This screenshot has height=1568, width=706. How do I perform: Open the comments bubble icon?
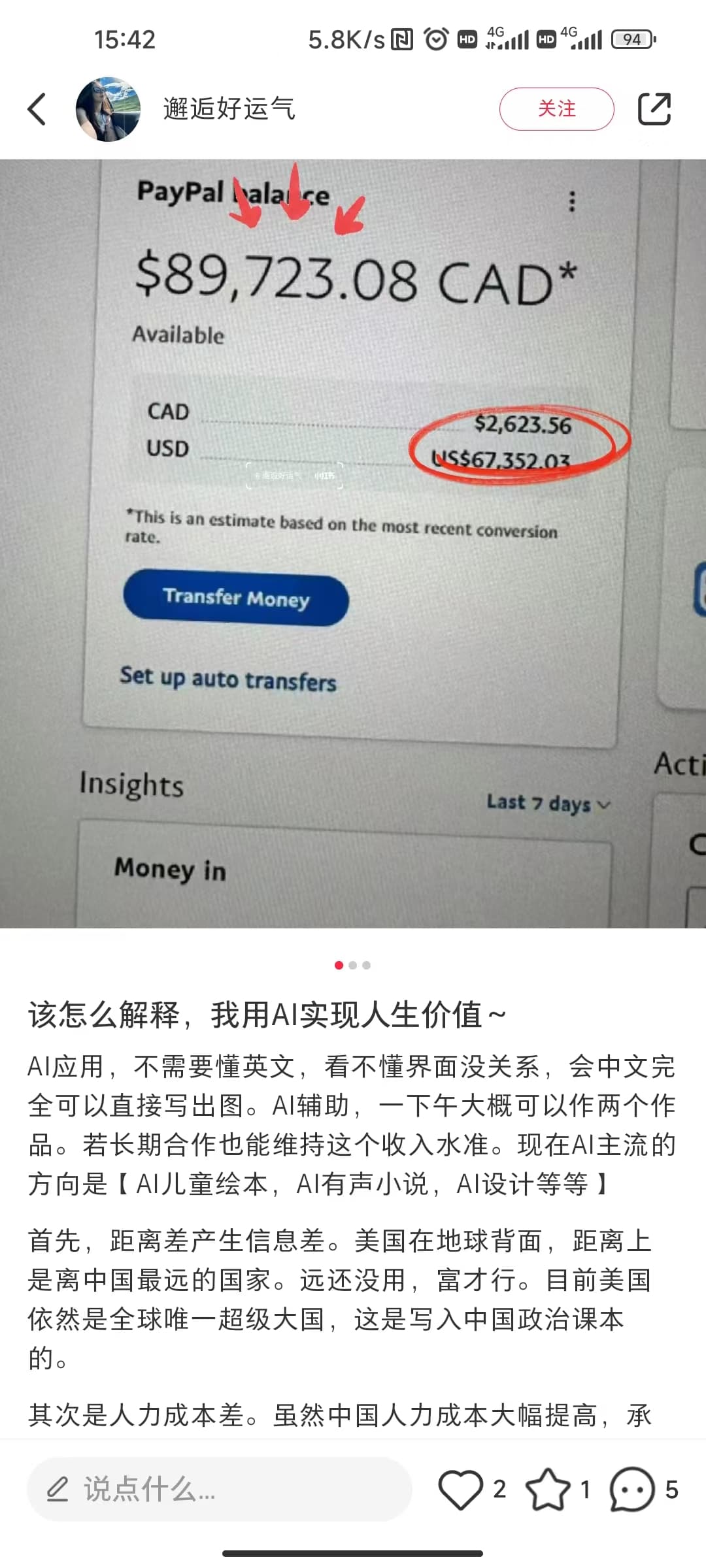[632, 1490]
